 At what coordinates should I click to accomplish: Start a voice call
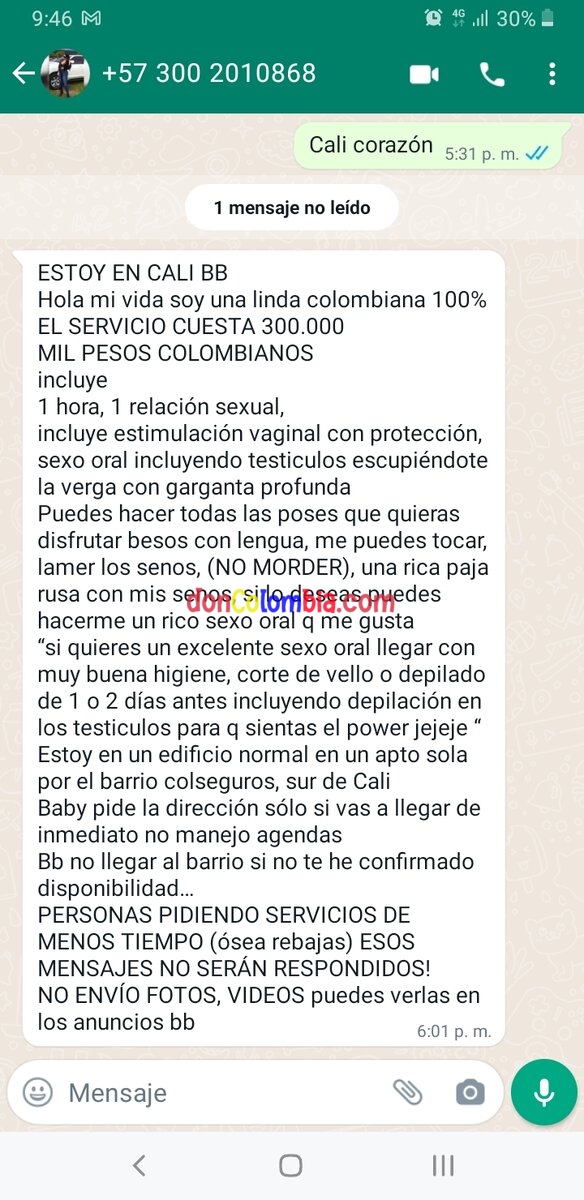click(x=492, y=74)
